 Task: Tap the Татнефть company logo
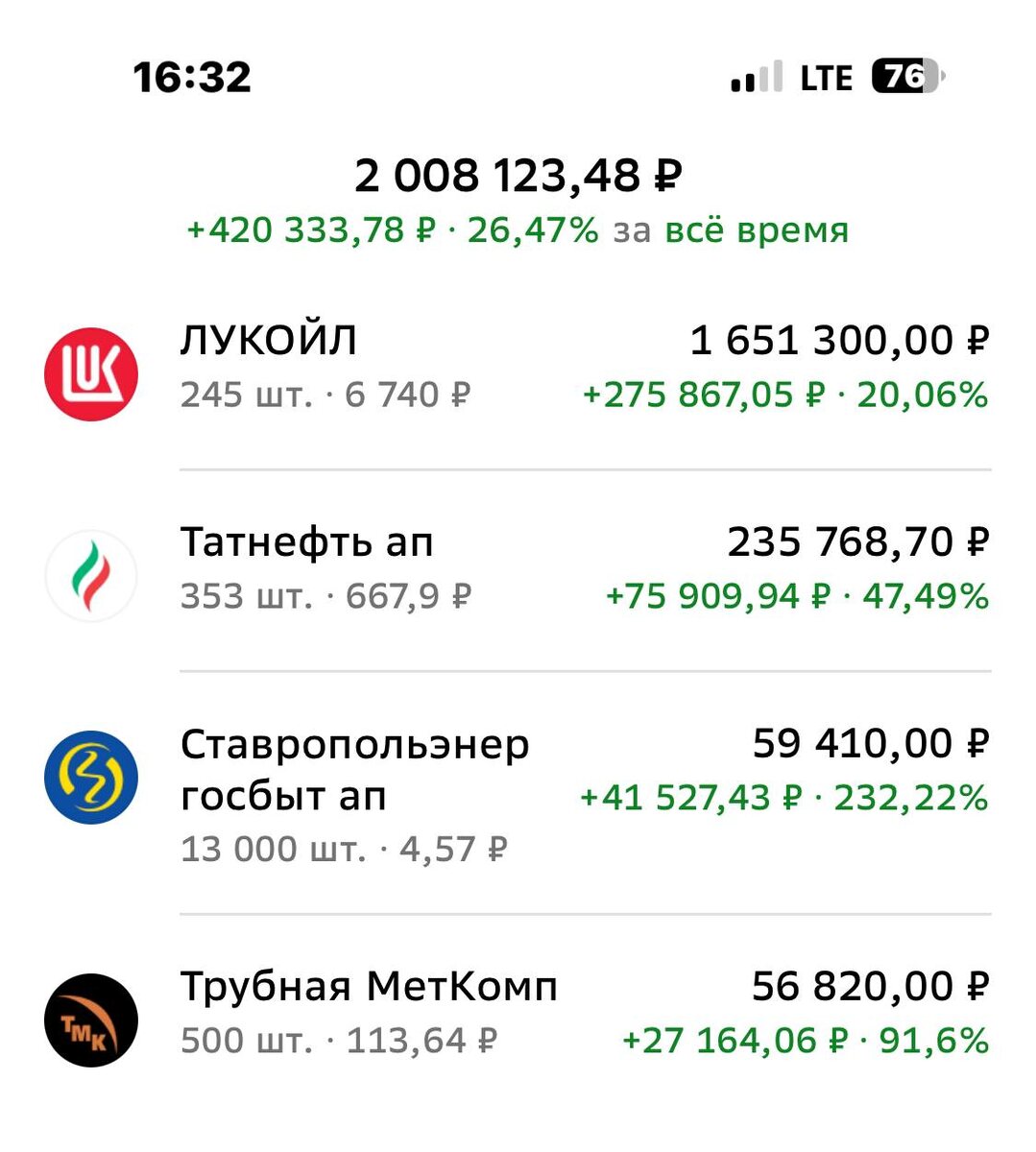click(93, 573)
